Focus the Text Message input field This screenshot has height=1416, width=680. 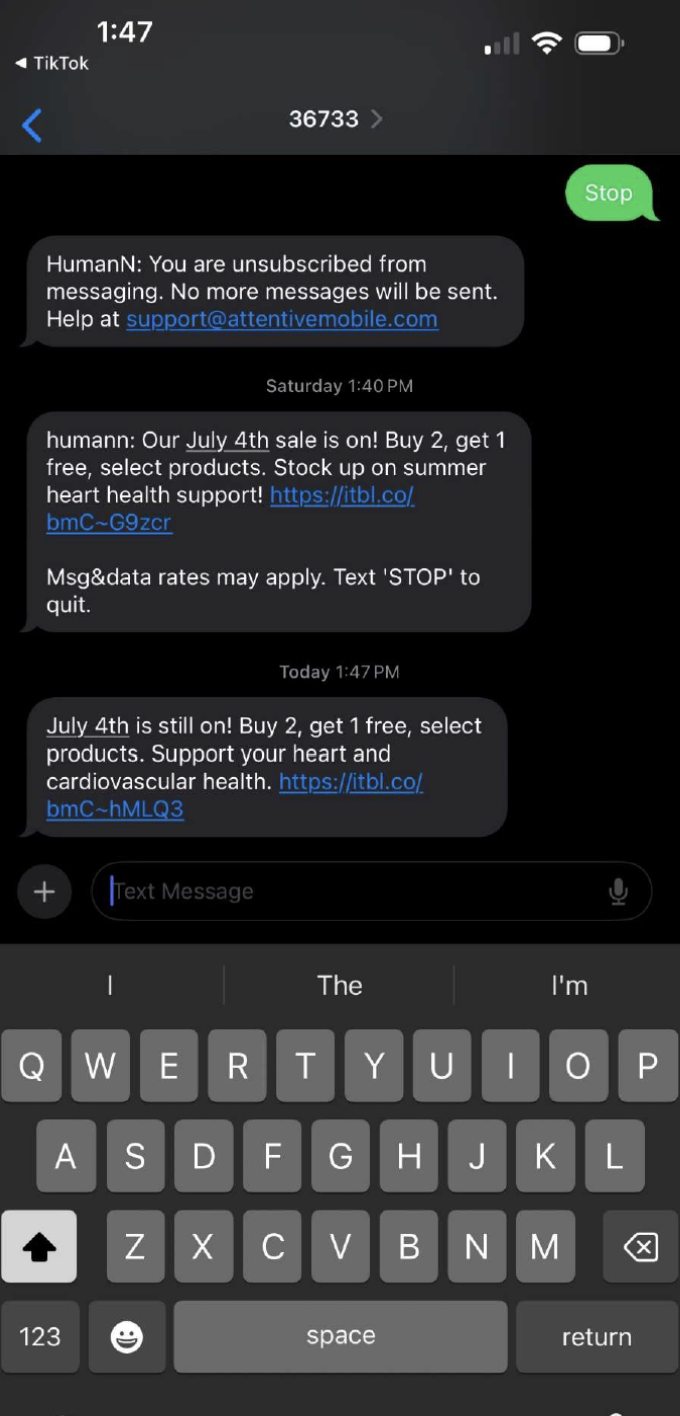(x=350, y=891)
